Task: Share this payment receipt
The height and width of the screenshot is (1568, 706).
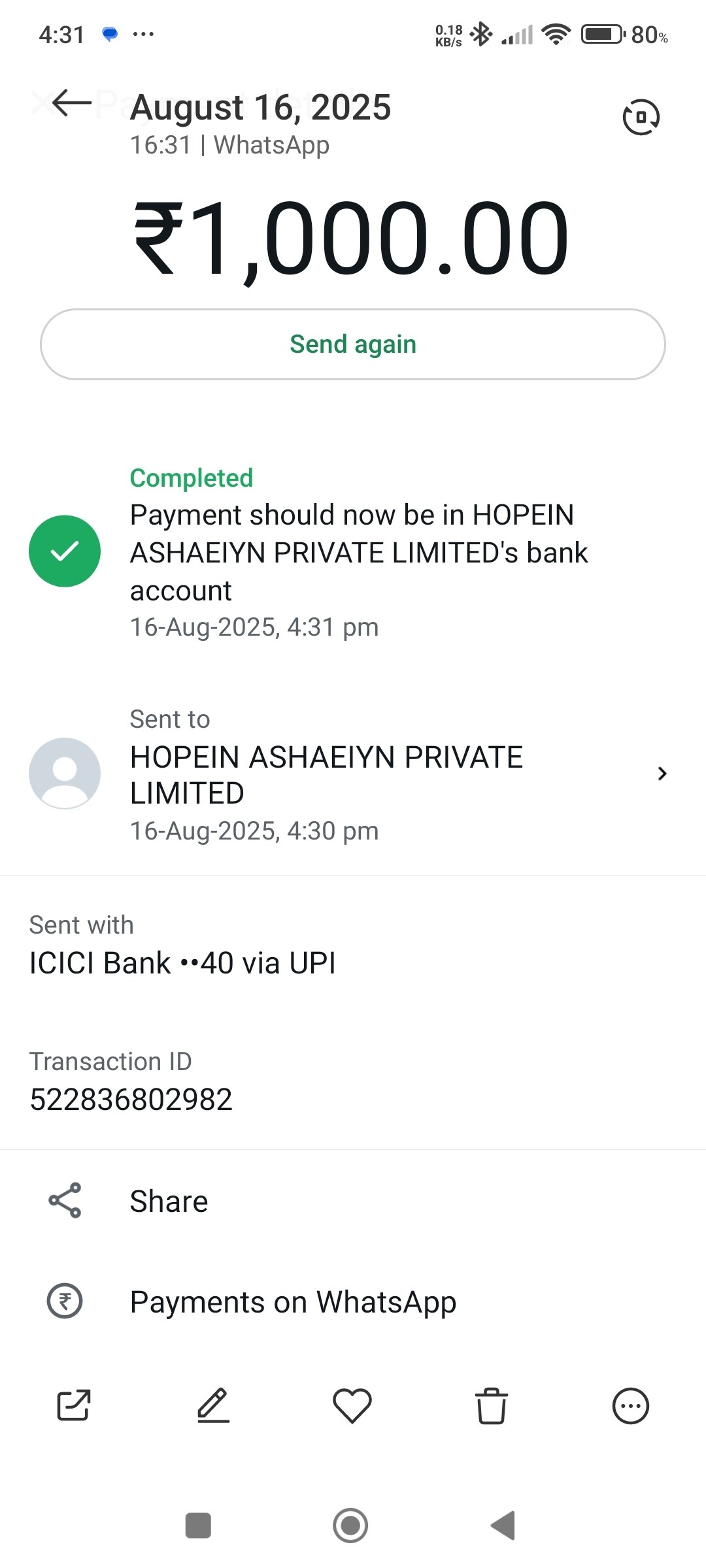Action: tap(353, 1201)
